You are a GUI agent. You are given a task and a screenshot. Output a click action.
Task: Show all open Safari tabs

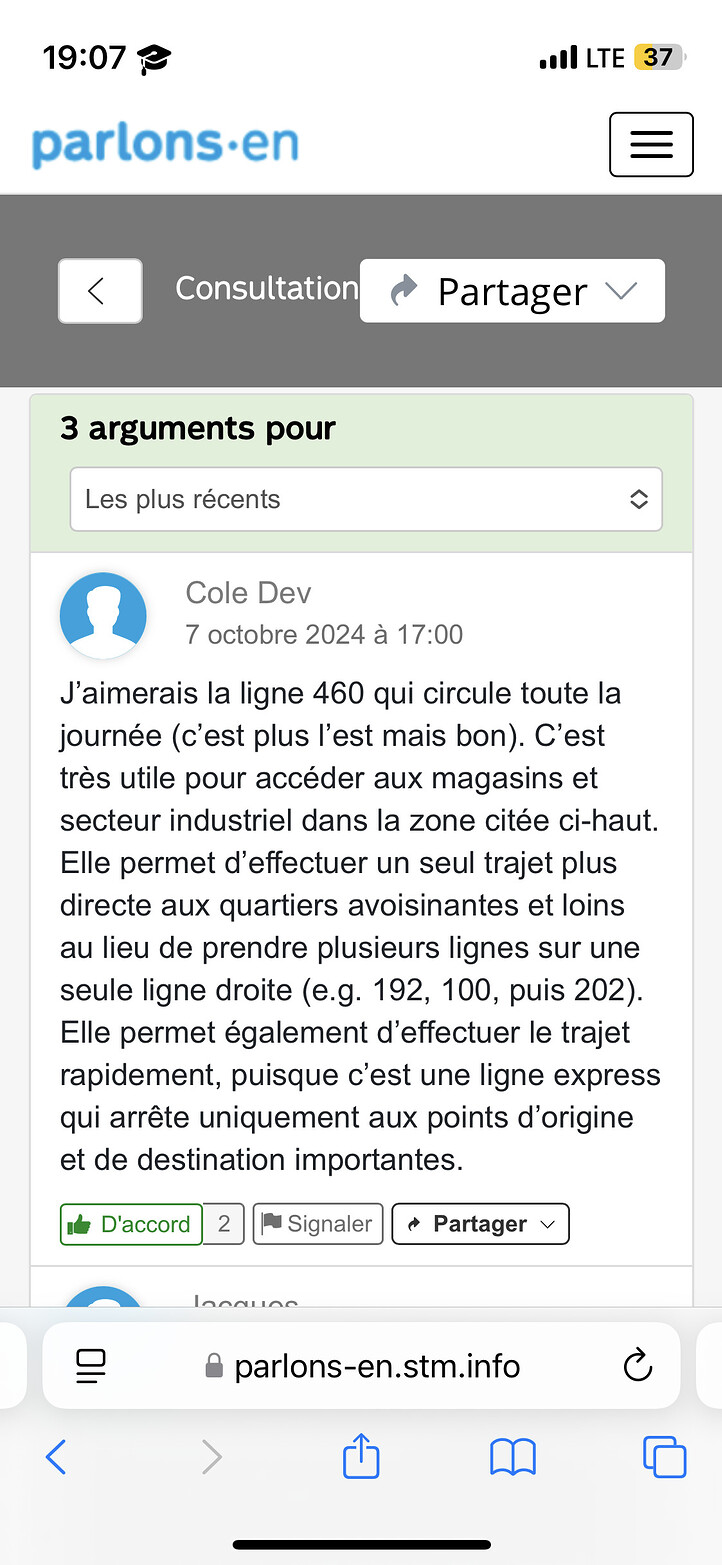664,1457
